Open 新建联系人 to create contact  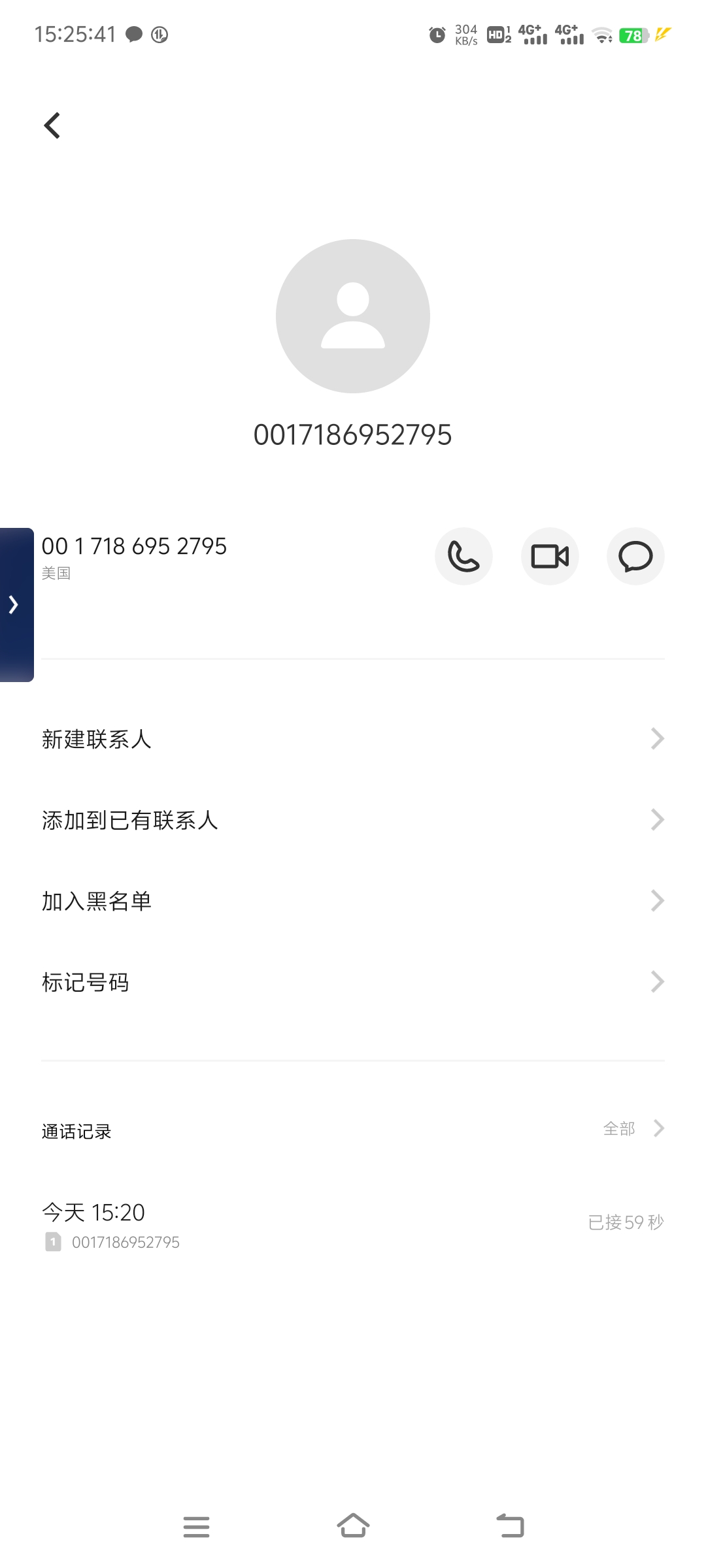click(353, 739)
